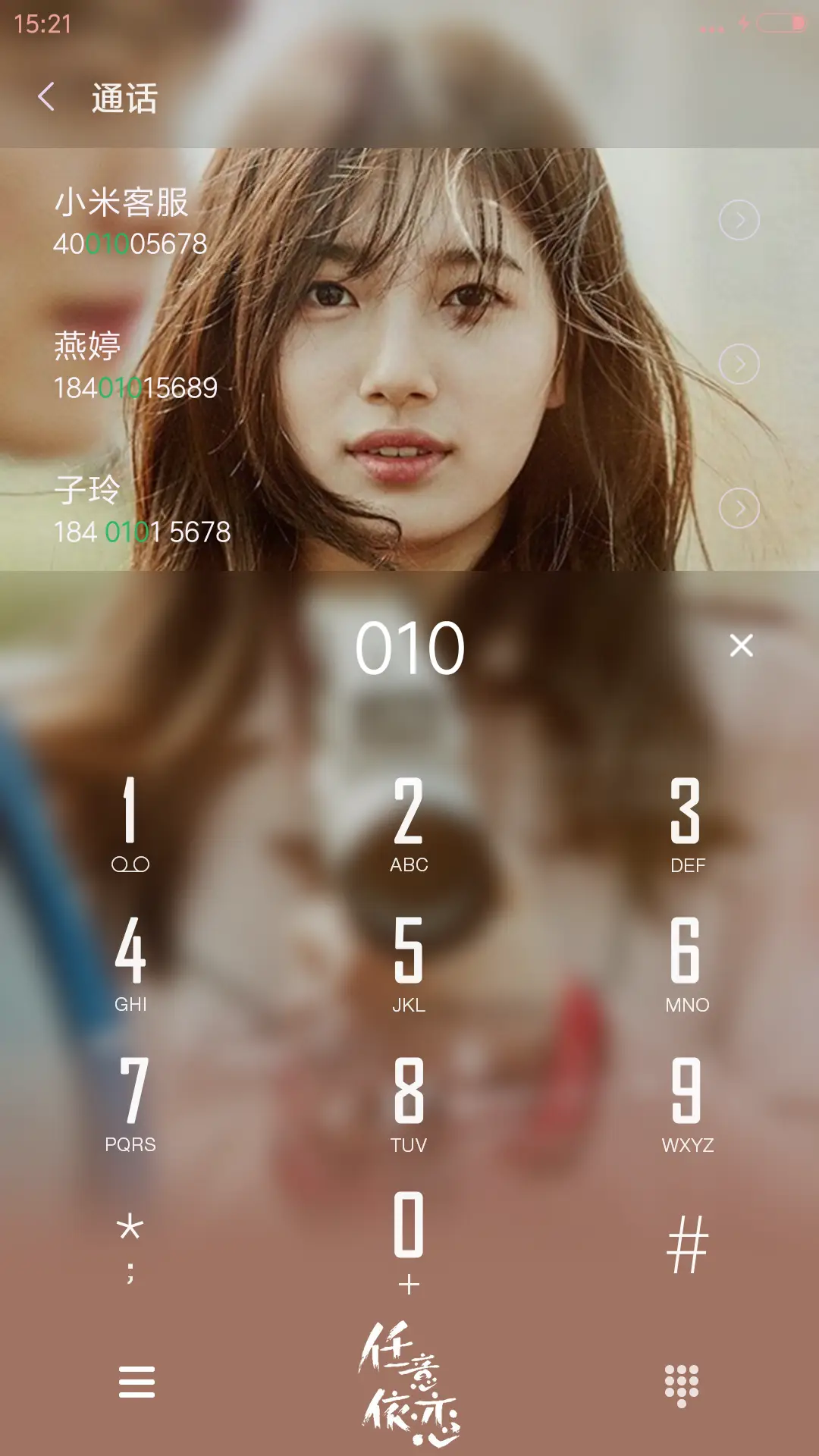
Task: Tap the 0 key on the dialpad
Action: click(408, 1236)
